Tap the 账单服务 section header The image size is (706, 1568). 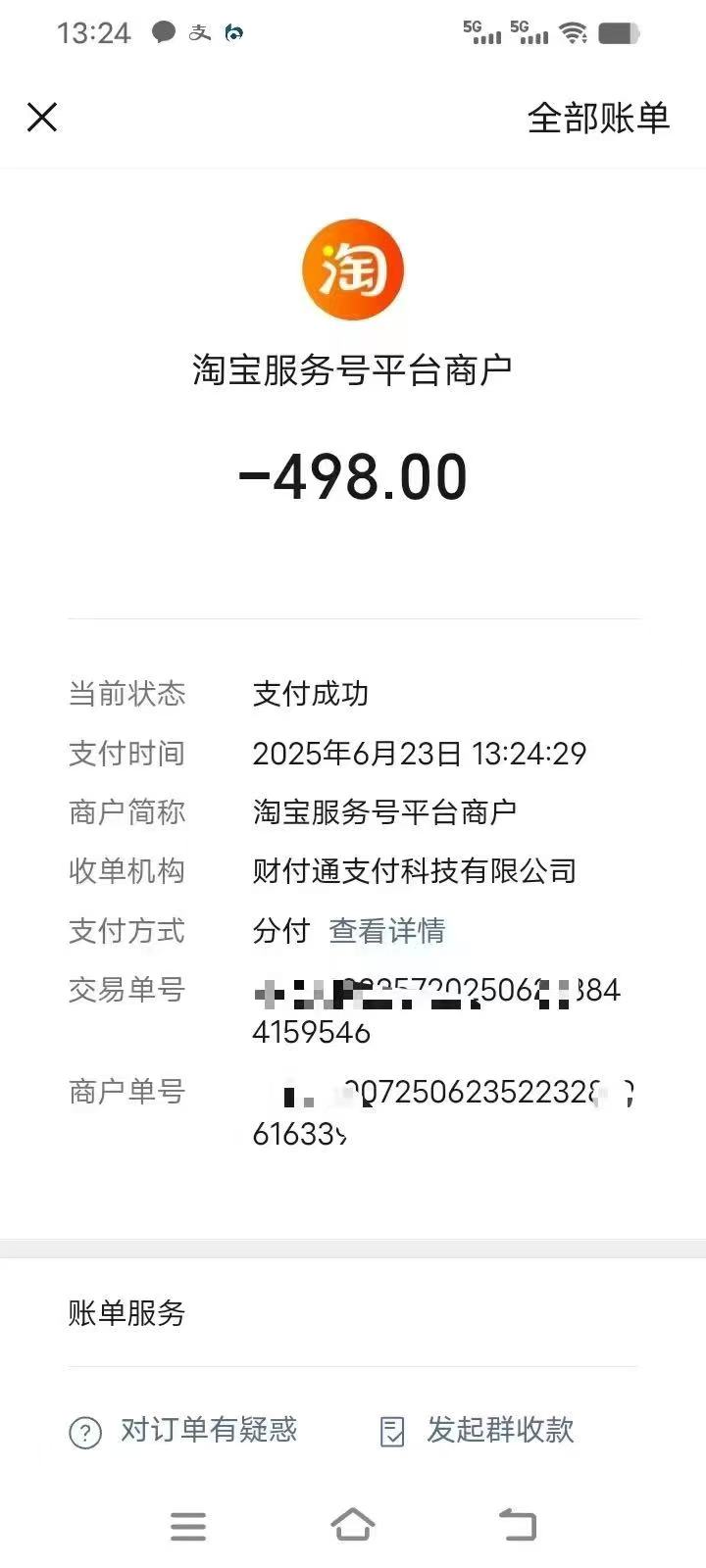pos(126,1313)
